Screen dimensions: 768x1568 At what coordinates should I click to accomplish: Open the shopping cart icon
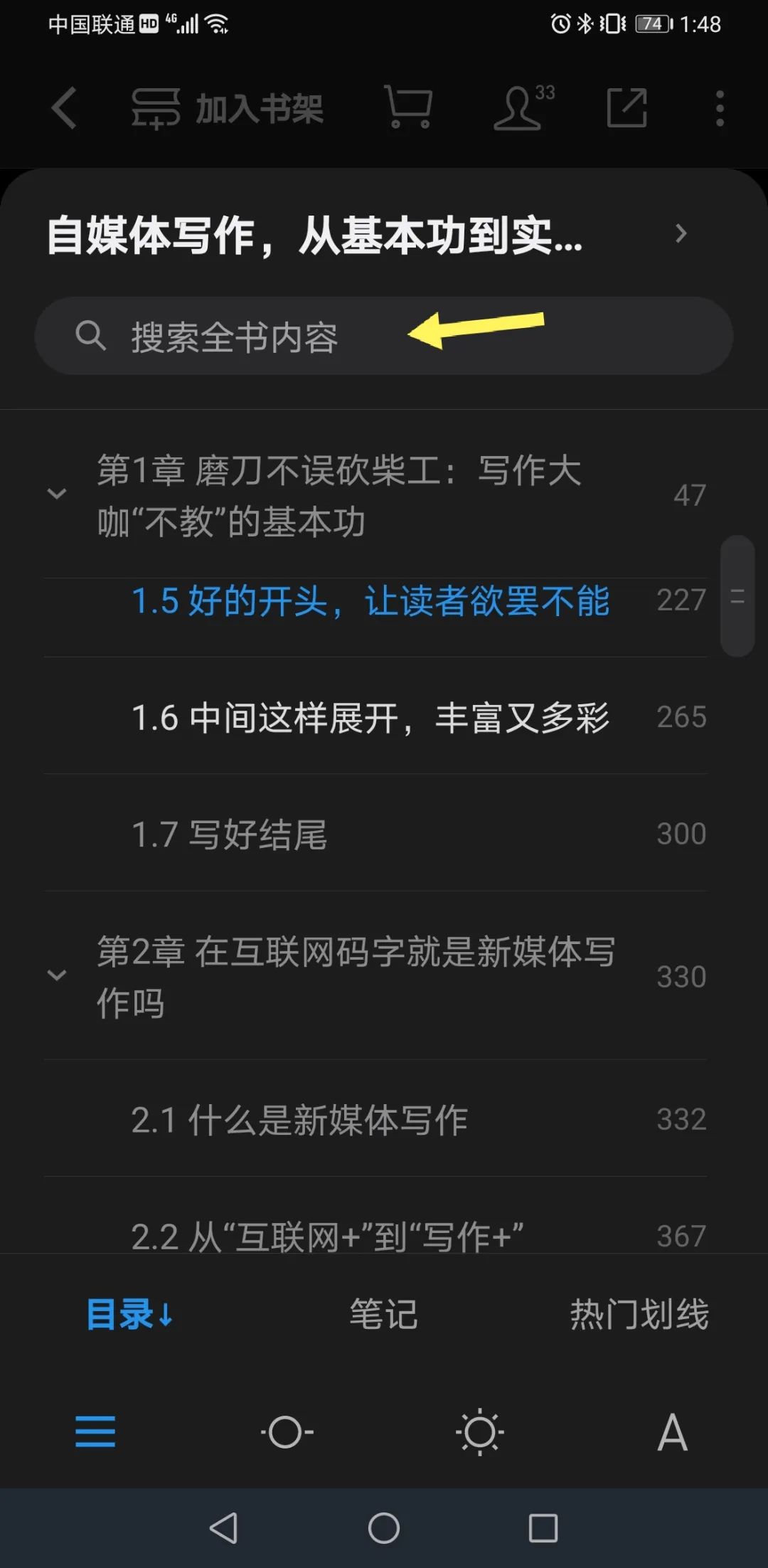click(408, 108)
